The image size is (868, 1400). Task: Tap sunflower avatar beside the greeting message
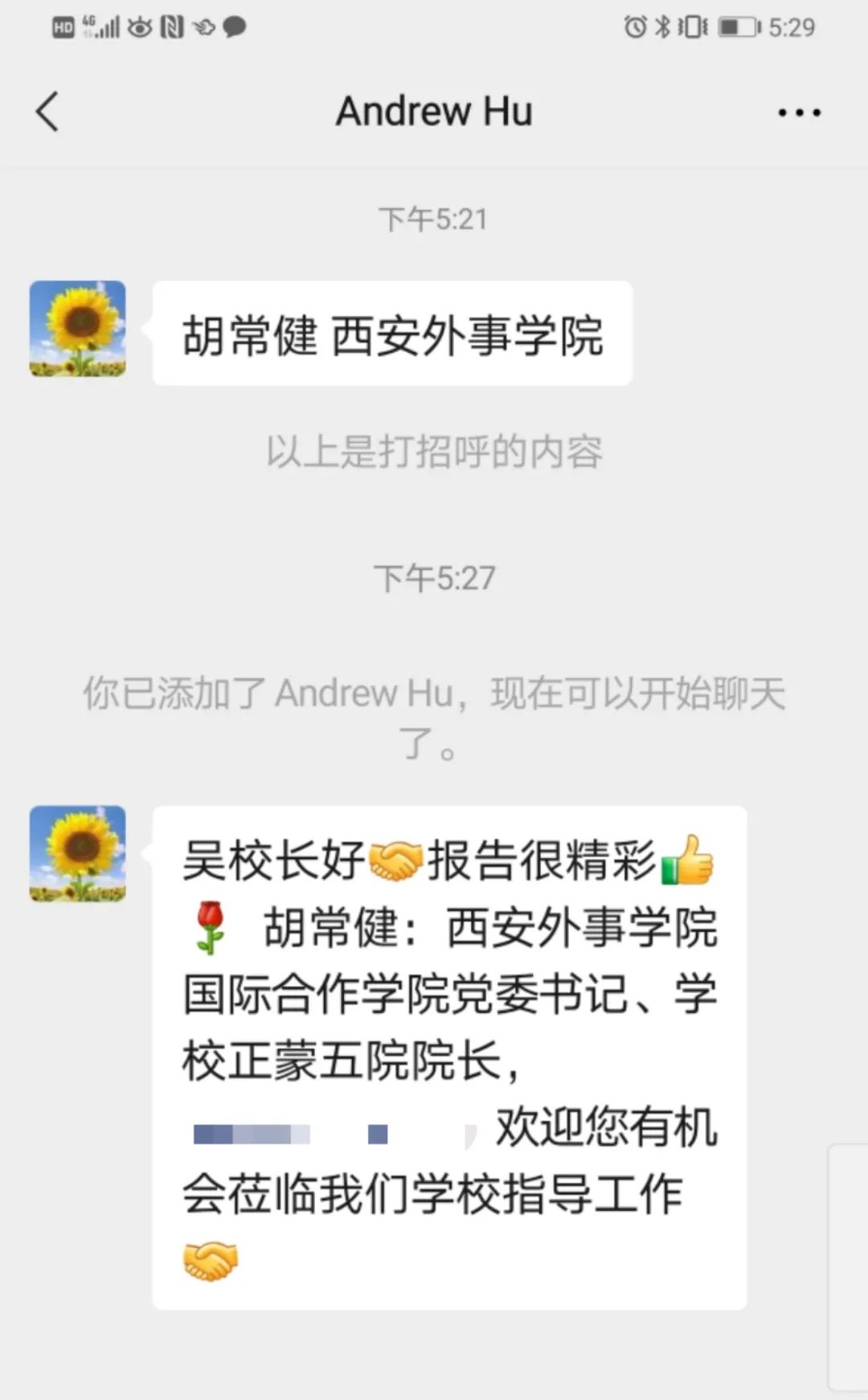[x=78, y=328]
